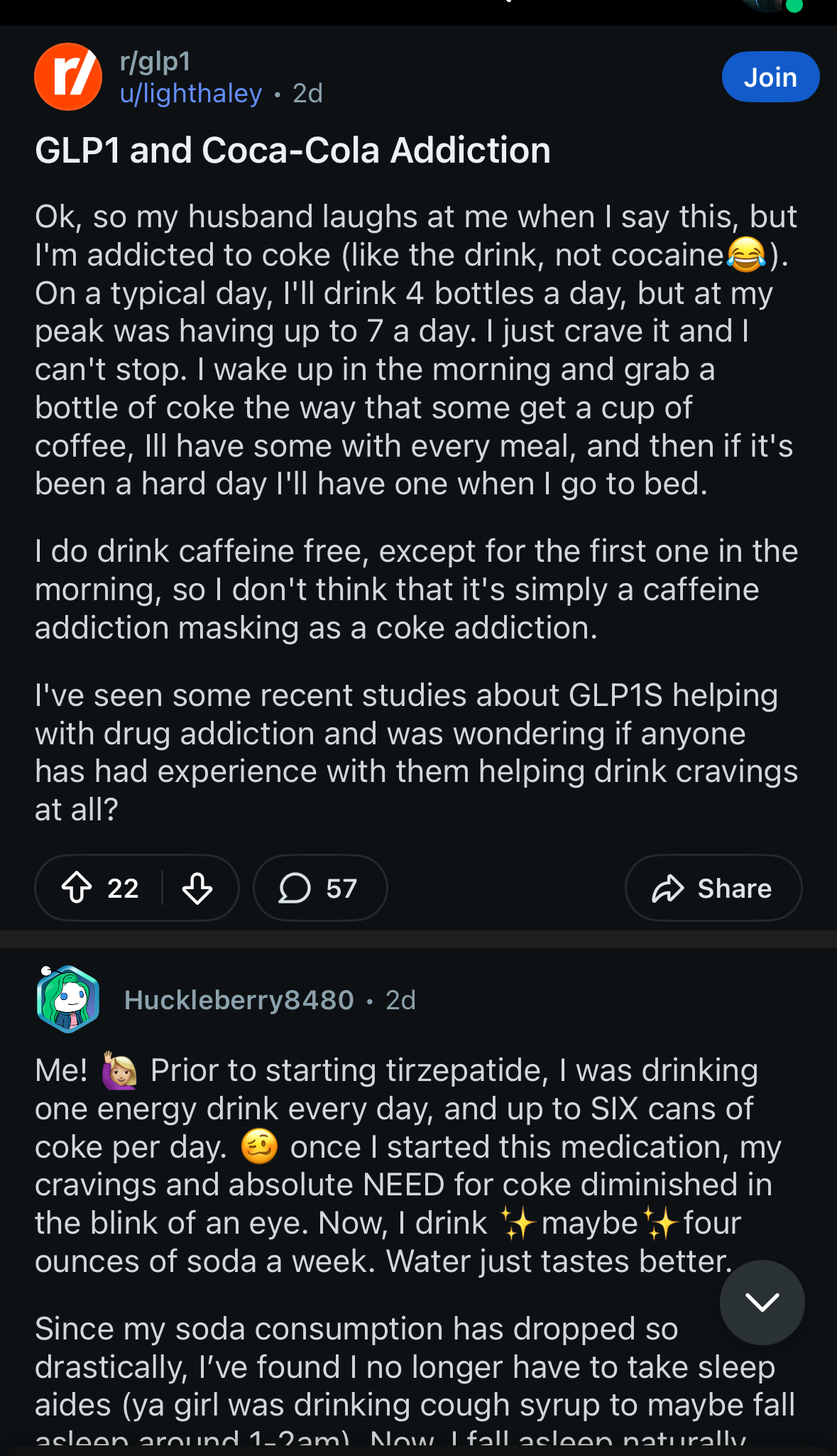Upvote the Coca-Cola Addiction post
Image resolution: width=837 pixels, height=1456 pixels.
(x=77, y=888)
